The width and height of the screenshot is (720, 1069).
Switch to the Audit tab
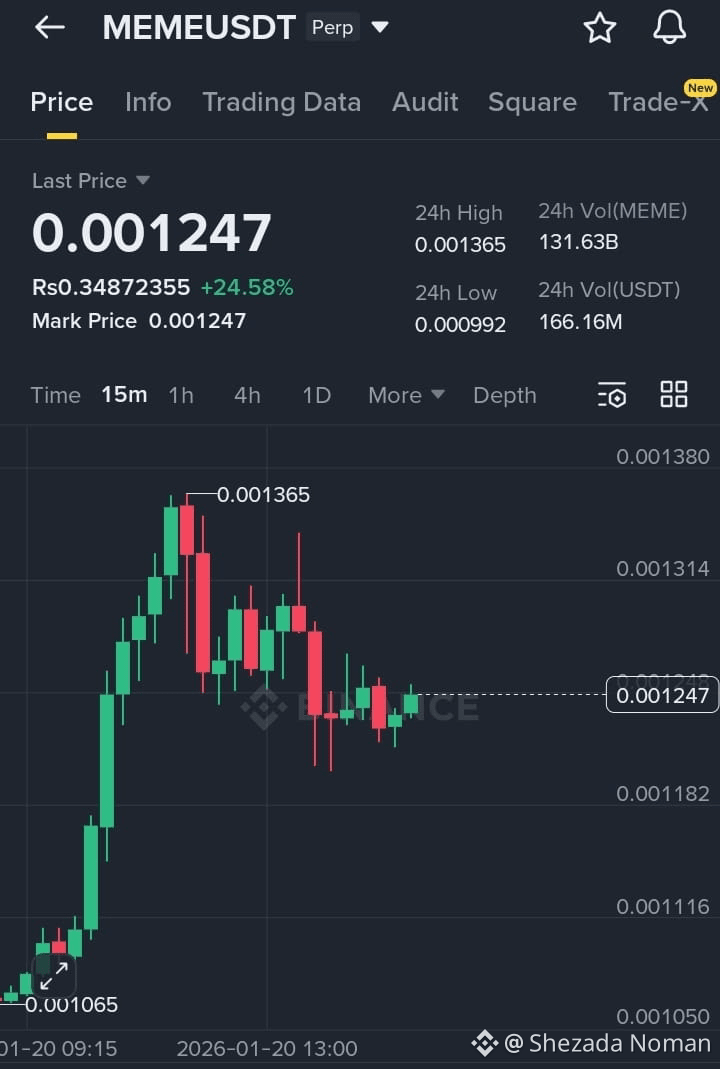[425, 102]
